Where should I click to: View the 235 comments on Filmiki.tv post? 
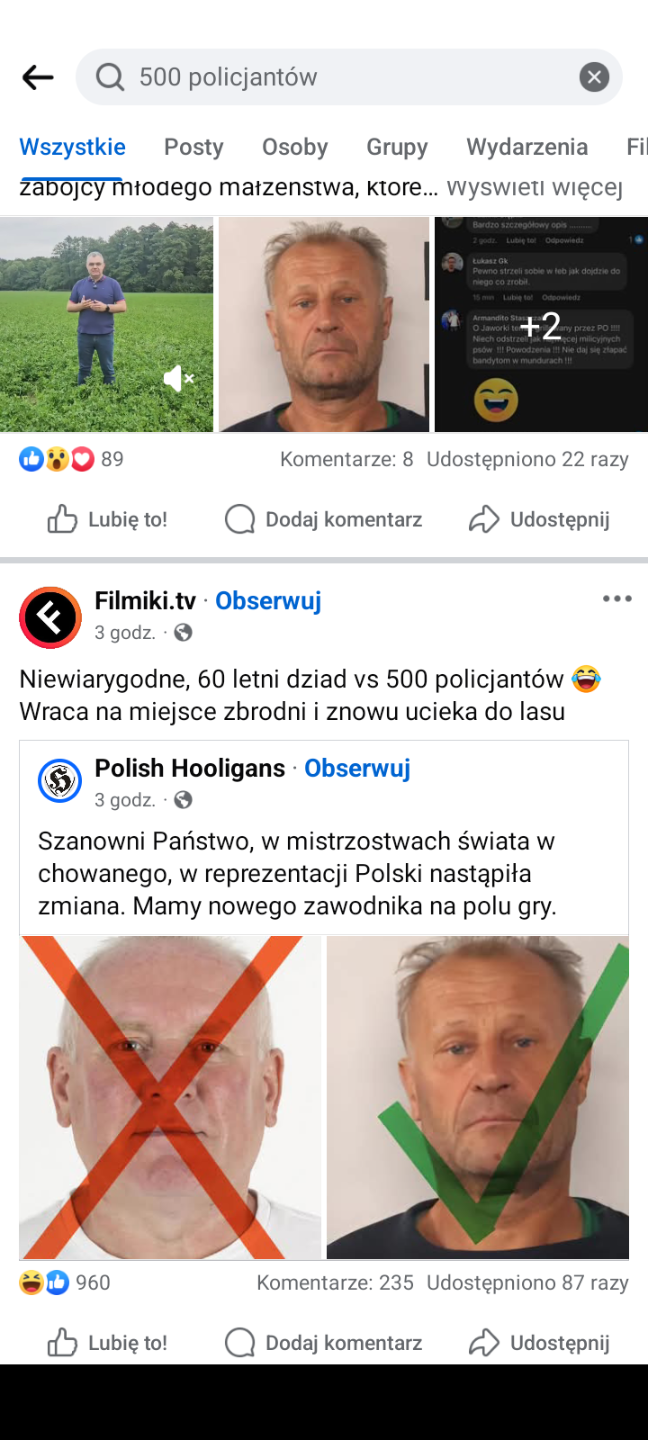(x=335, y=1283)
